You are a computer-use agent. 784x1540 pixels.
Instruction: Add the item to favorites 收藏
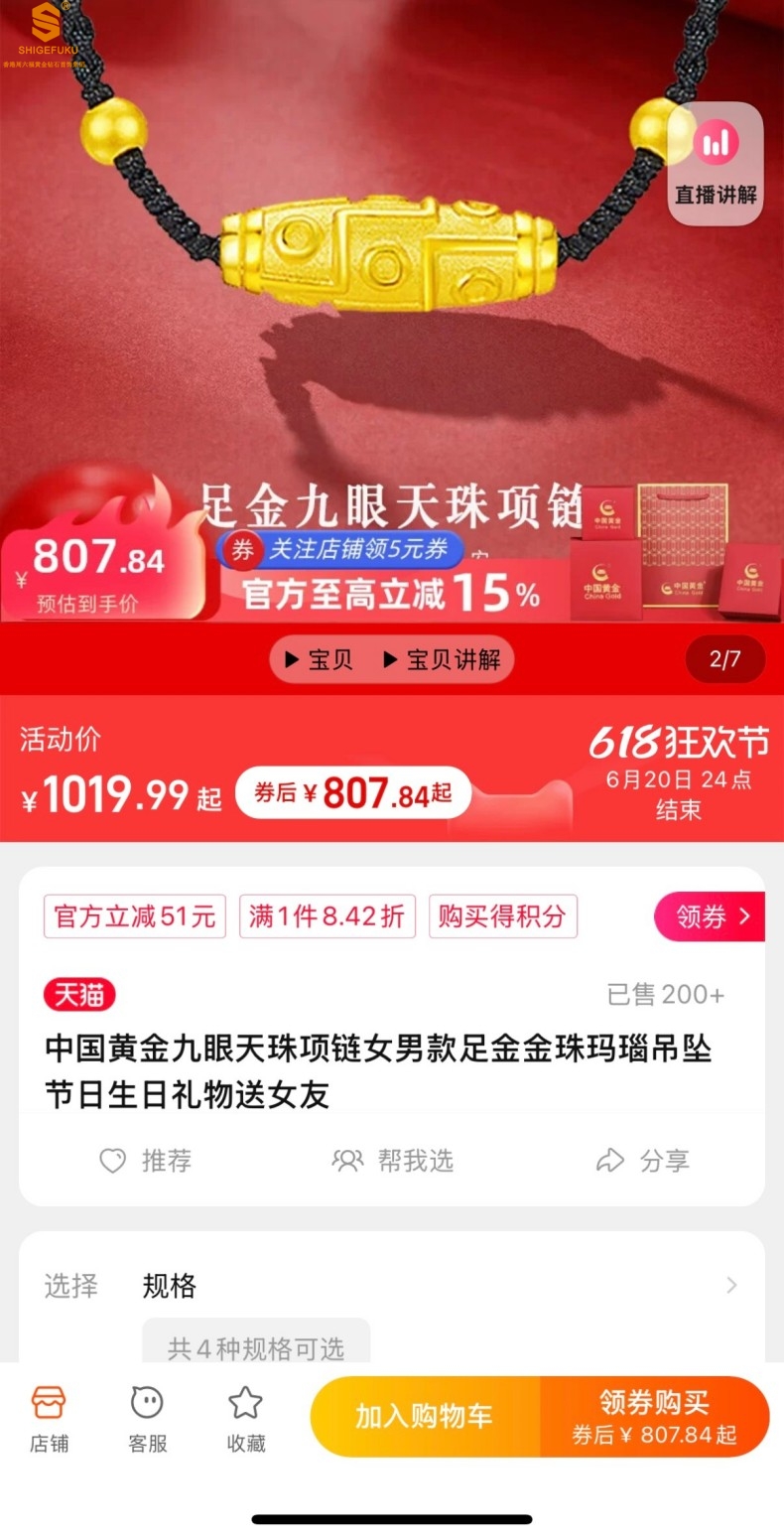[245, 1420]
